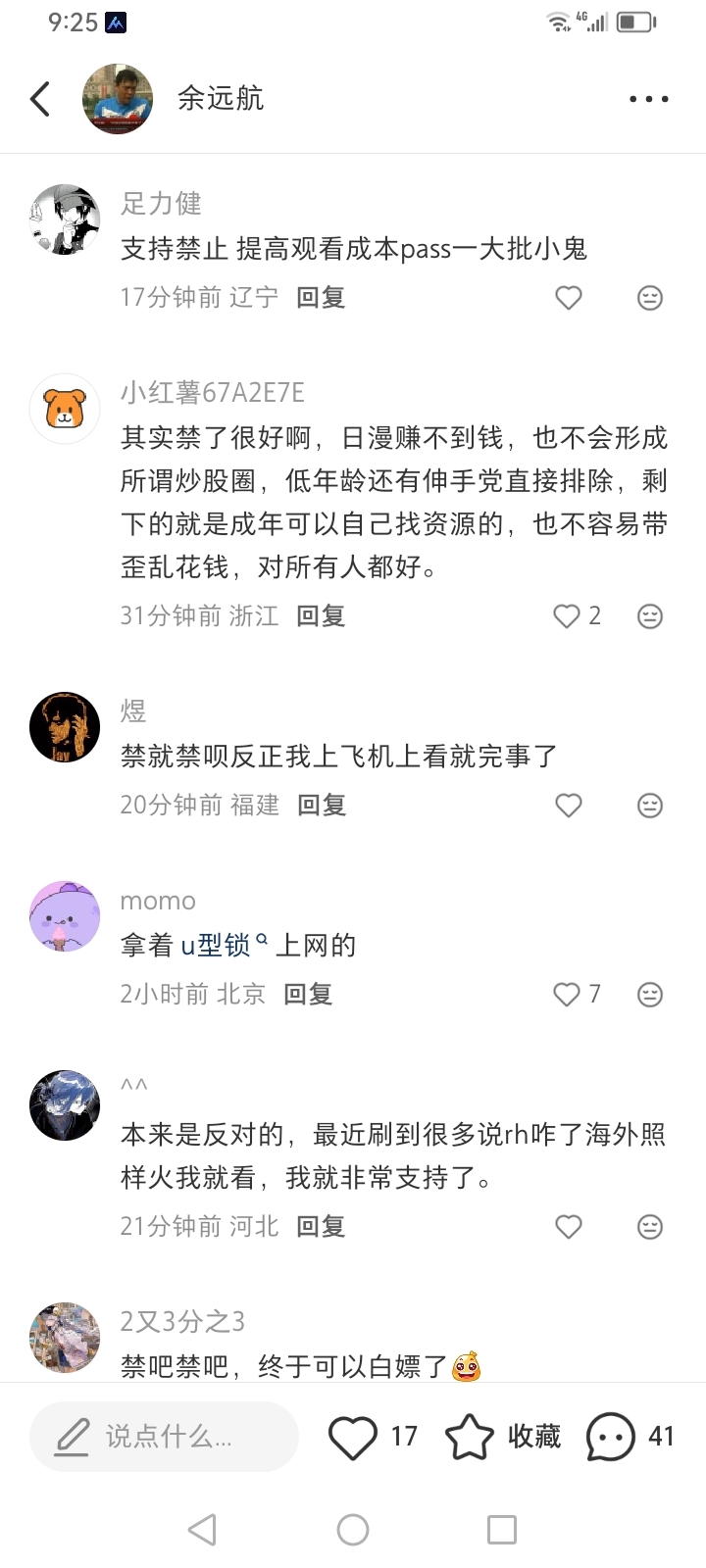Like the post with 17 likes

pyautogui.click(x=353, y=1437)
